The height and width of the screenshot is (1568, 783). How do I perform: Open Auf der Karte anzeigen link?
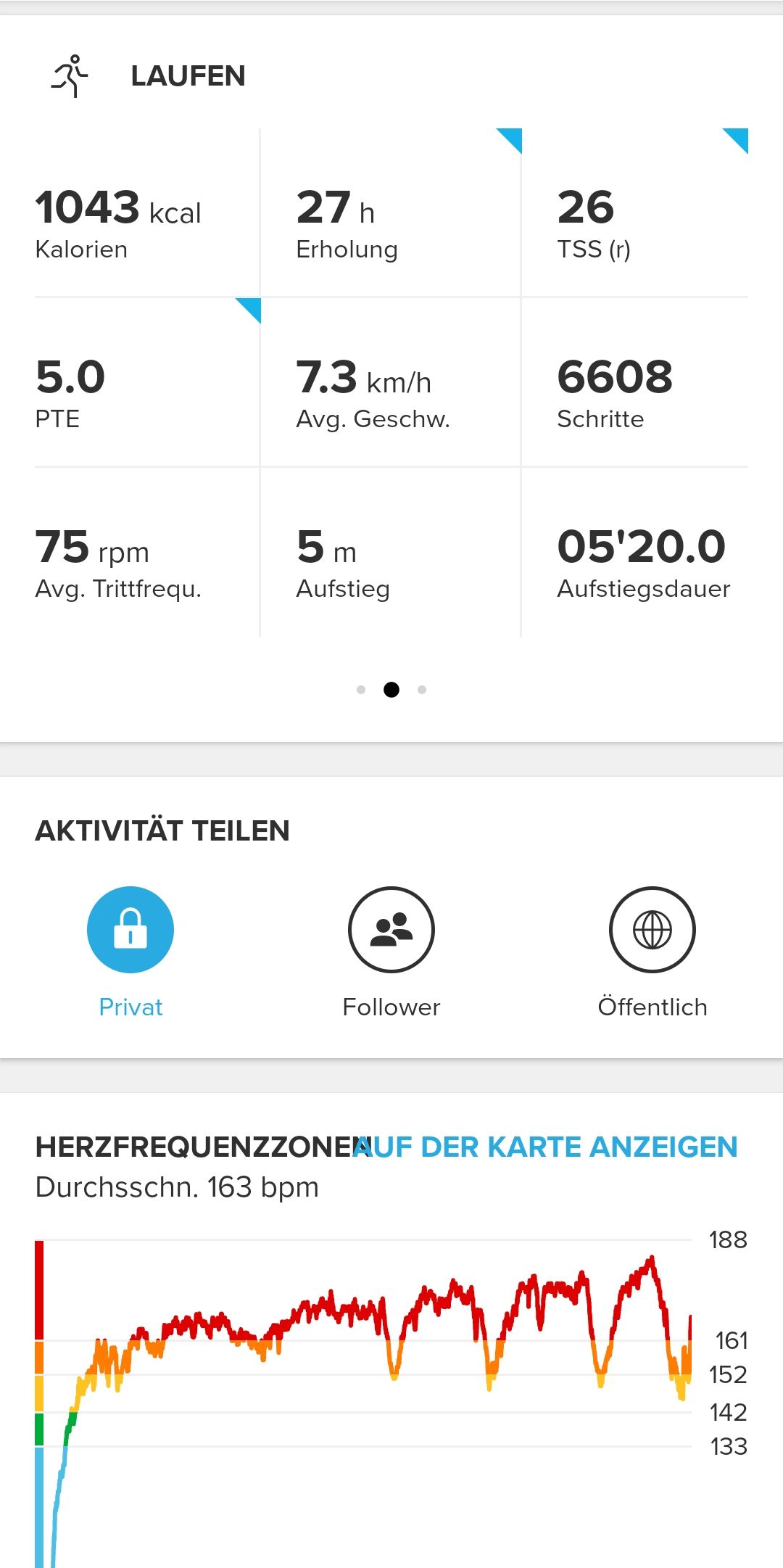(x=545, y=1147)
